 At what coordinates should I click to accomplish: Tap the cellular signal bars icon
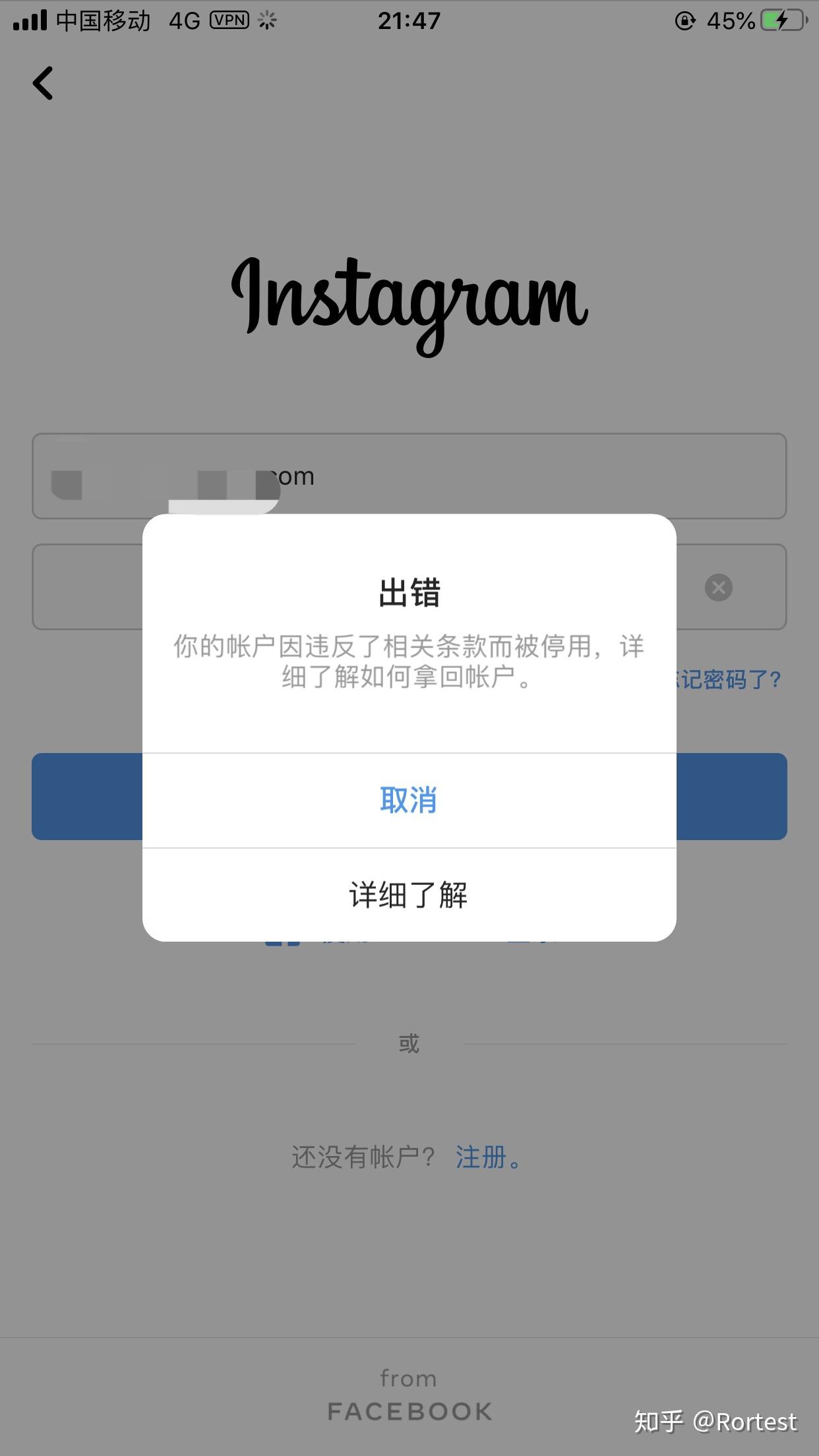coord(28,20)
